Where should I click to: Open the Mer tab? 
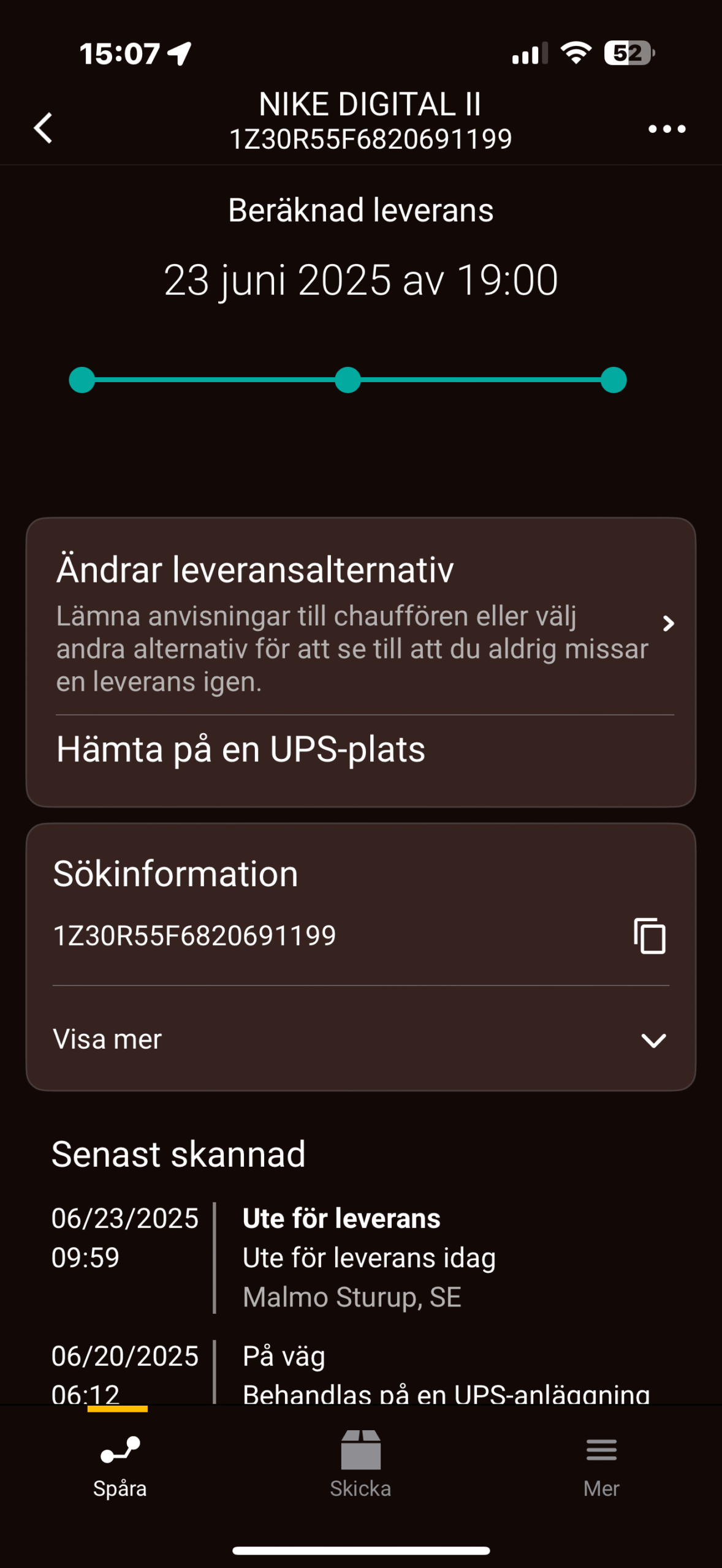pos(601,1464)
